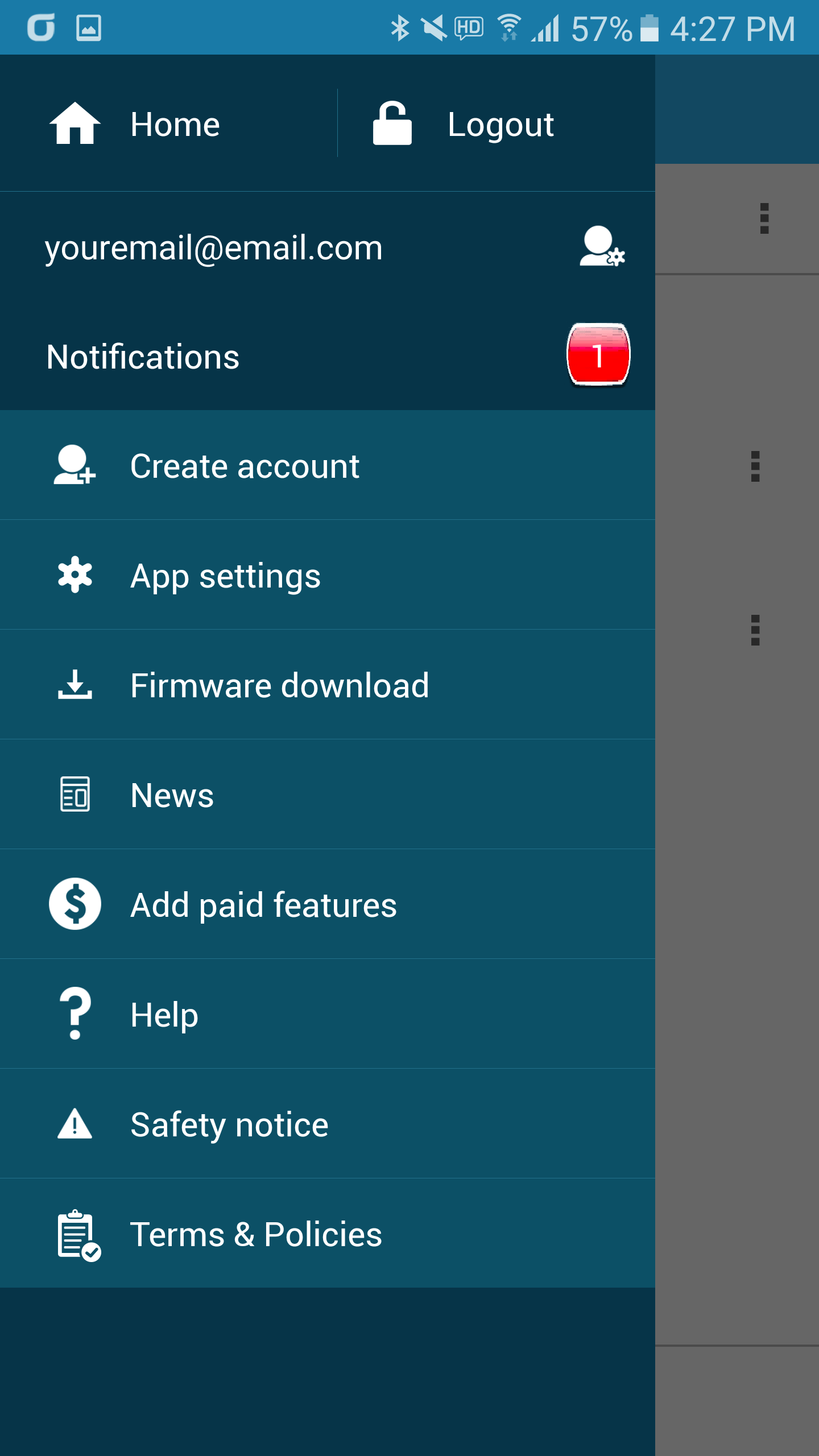
Task: Select Create account
Action: click(245, 466)
